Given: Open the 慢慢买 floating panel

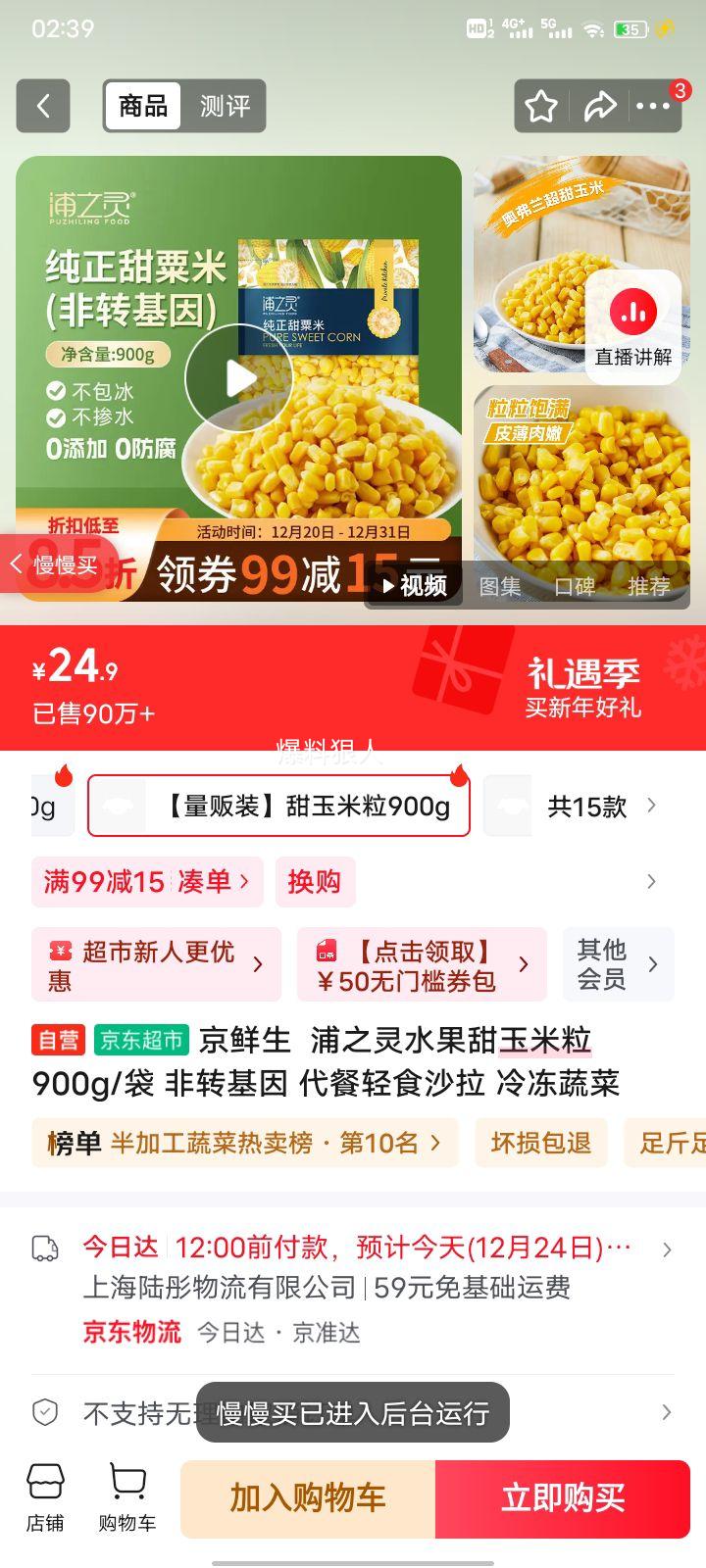Looking at the screenshot, I should [57, 564].
